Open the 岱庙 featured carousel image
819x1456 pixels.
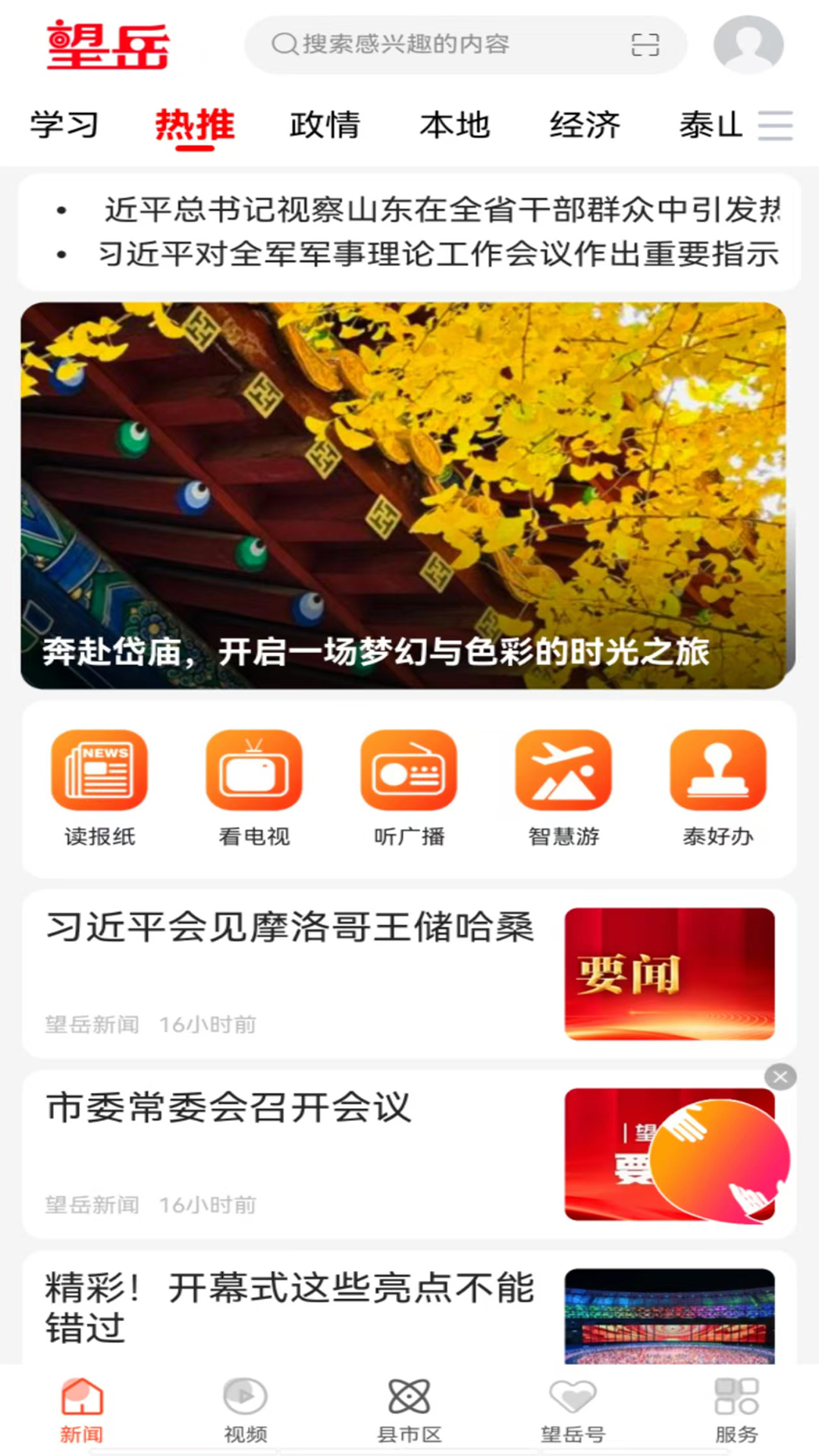click(409, 493)
